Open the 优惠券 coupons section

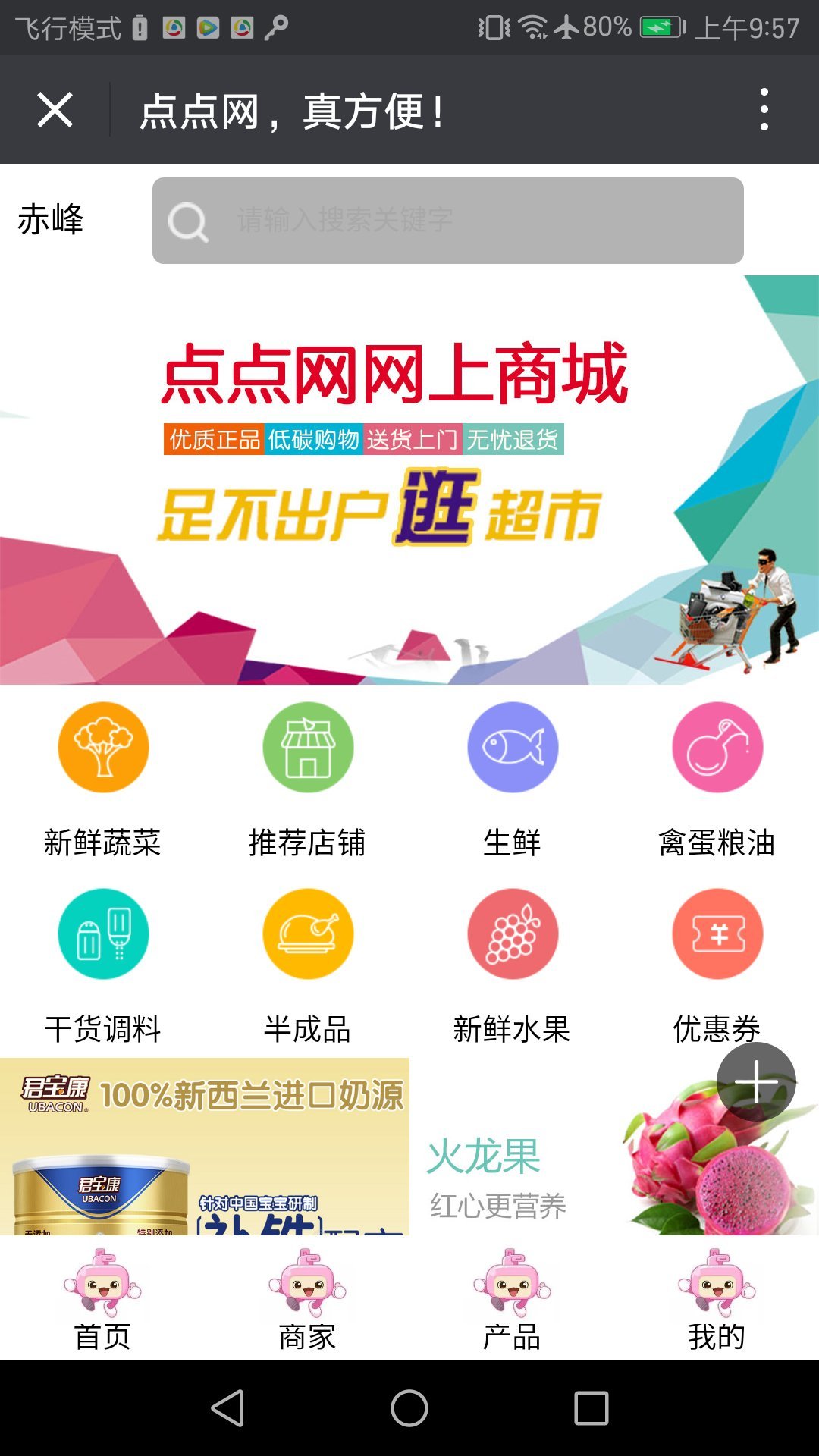click(x=717, y=966)
